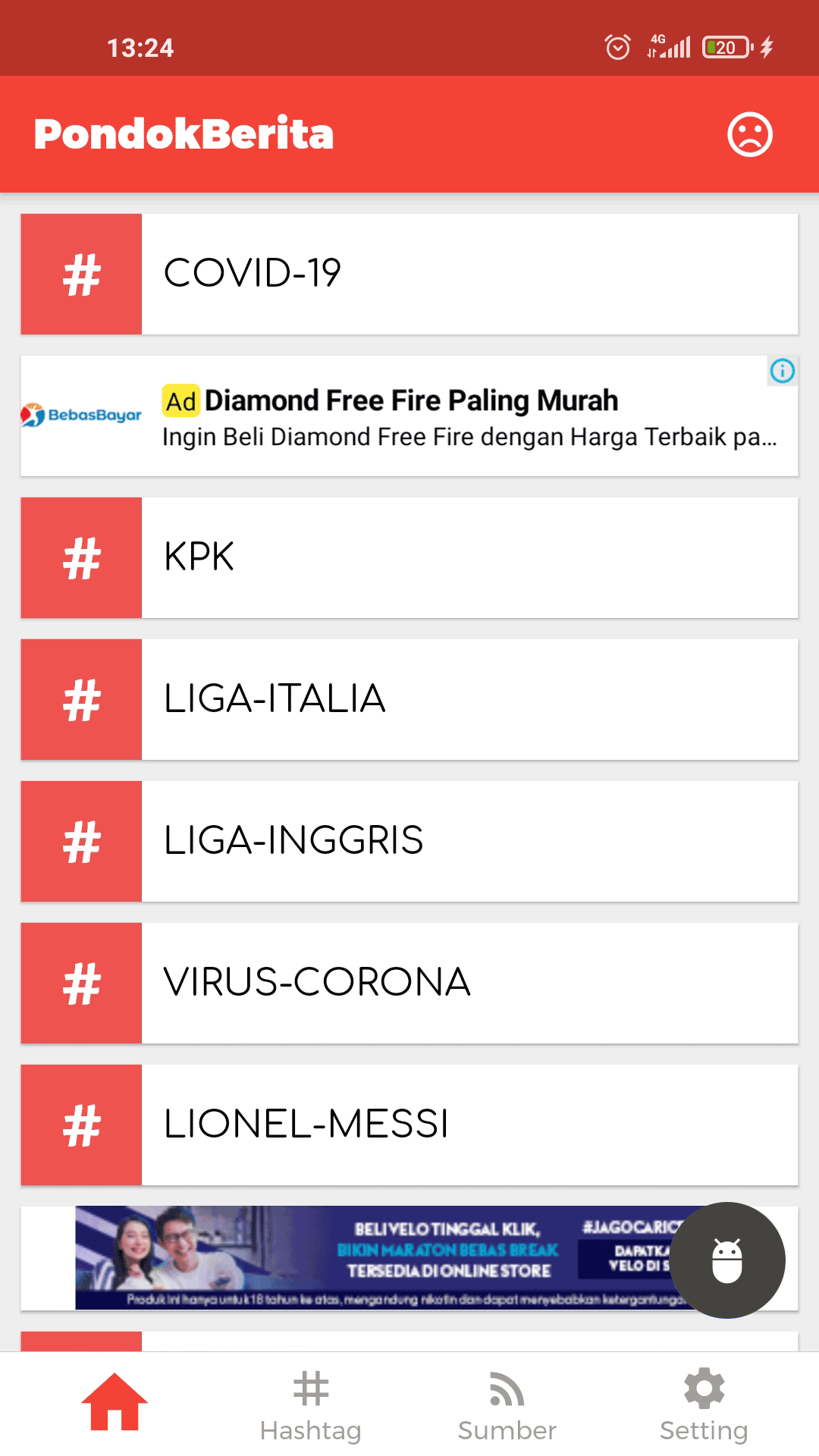Open the LIGA-INGGRIS hashtag

(409, 841)
